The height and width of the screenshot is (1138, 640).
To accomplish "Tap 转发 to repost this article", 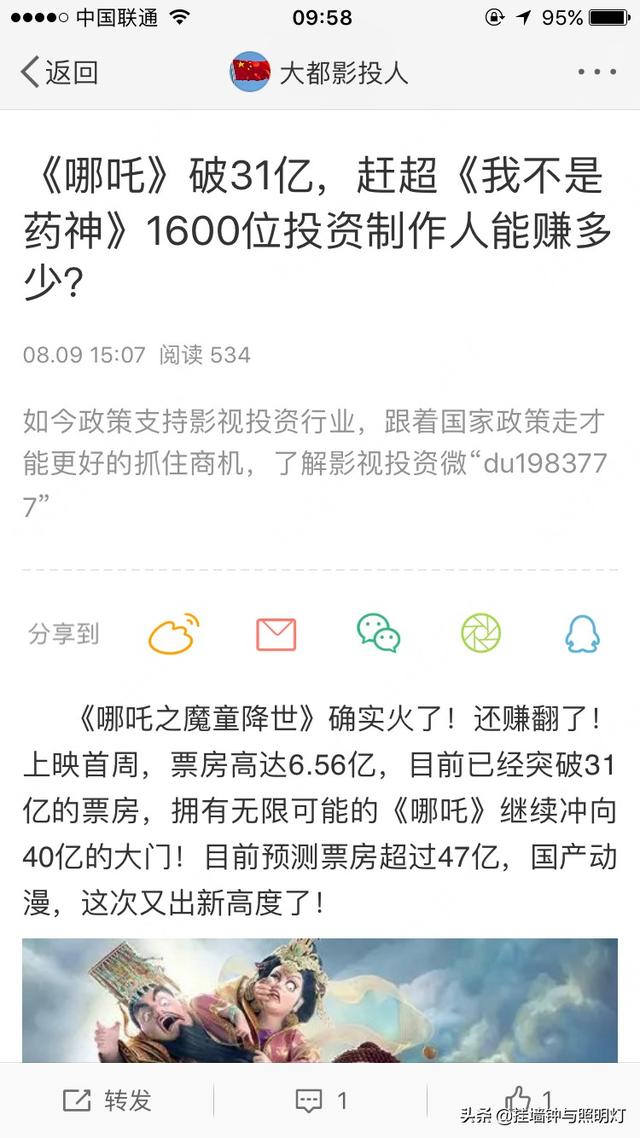I will coord(107,1101).
